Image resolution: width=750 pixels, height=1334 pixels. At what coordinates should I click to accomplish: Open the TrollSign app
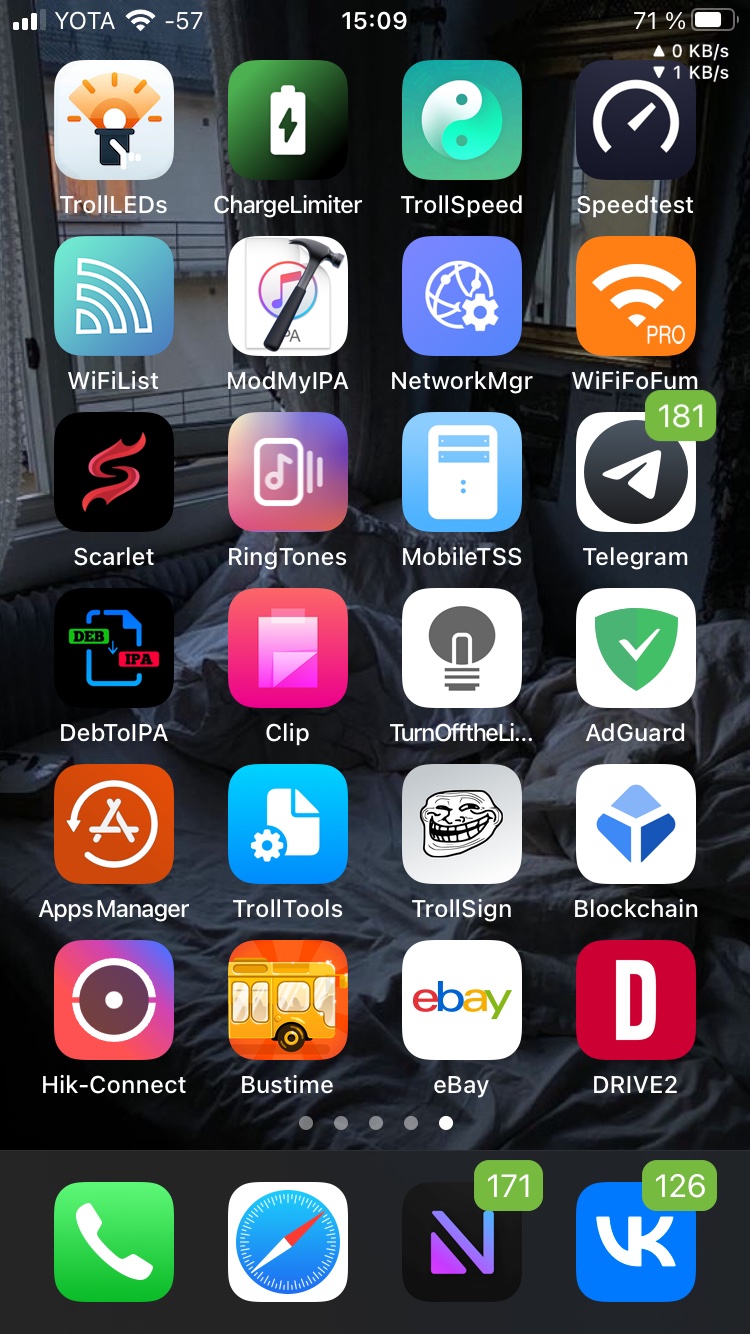461,825
